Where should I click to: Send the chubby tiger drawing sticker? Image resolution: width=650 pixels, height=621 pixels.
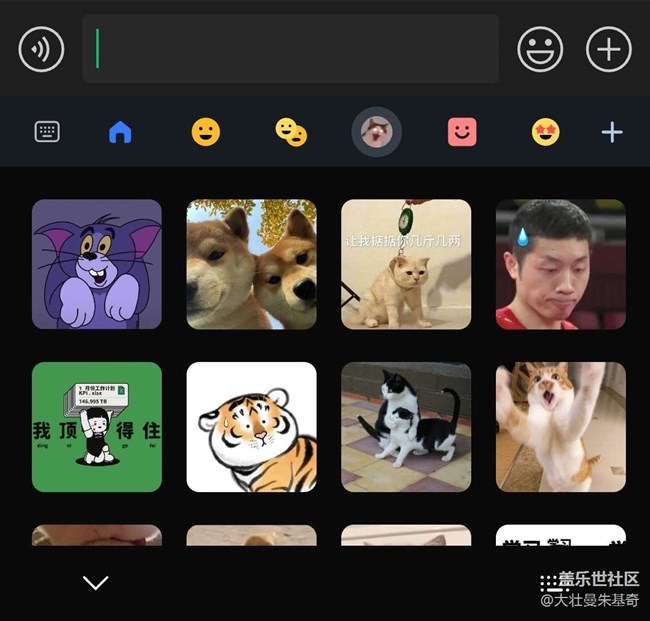252,427
